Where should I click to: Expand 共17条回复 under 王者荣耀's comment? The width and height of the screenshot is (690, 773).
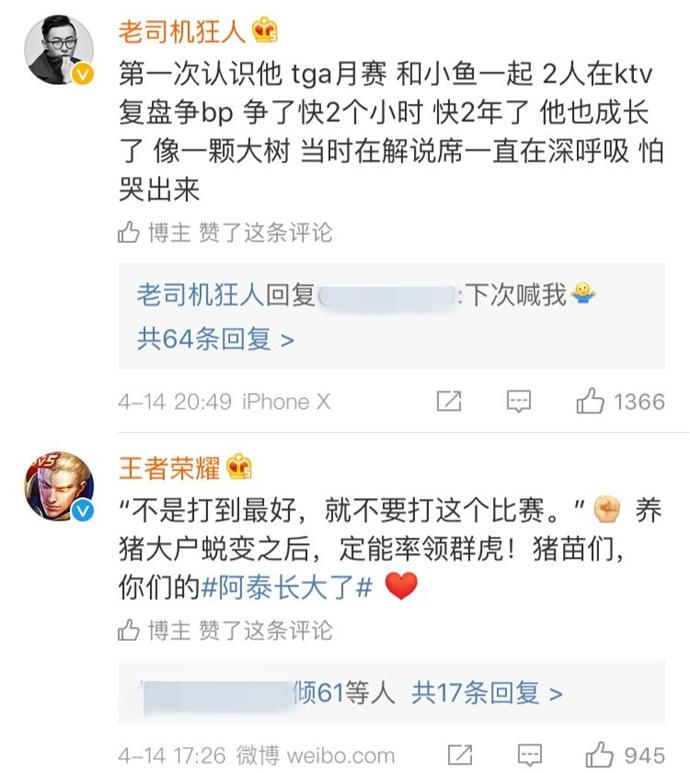pyautogui.click(x=488, y=692)
